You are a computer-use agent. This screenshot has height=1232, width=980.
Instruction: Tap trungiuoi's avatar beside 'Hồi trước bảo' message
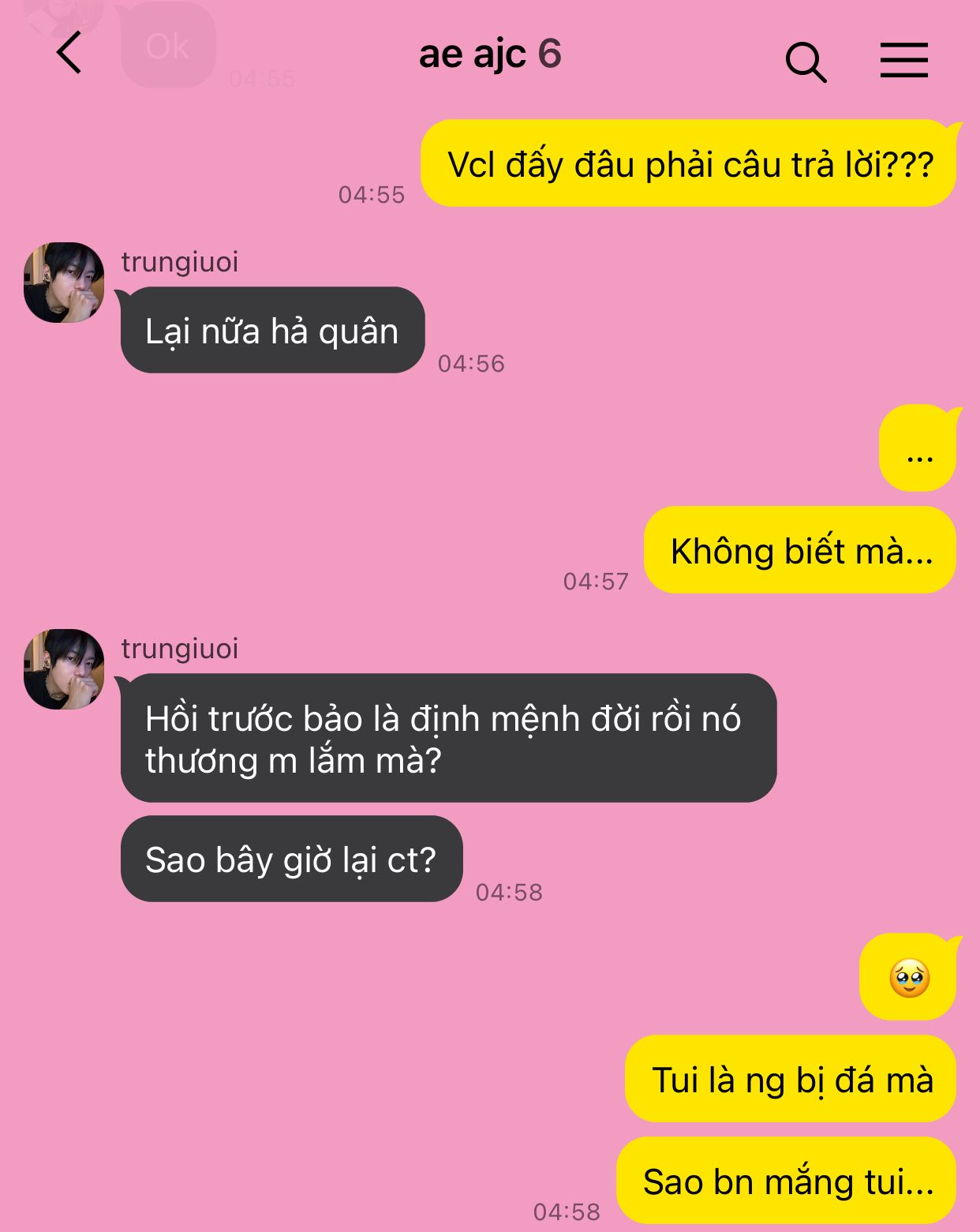pyautogui.click(x=64, y=669)
